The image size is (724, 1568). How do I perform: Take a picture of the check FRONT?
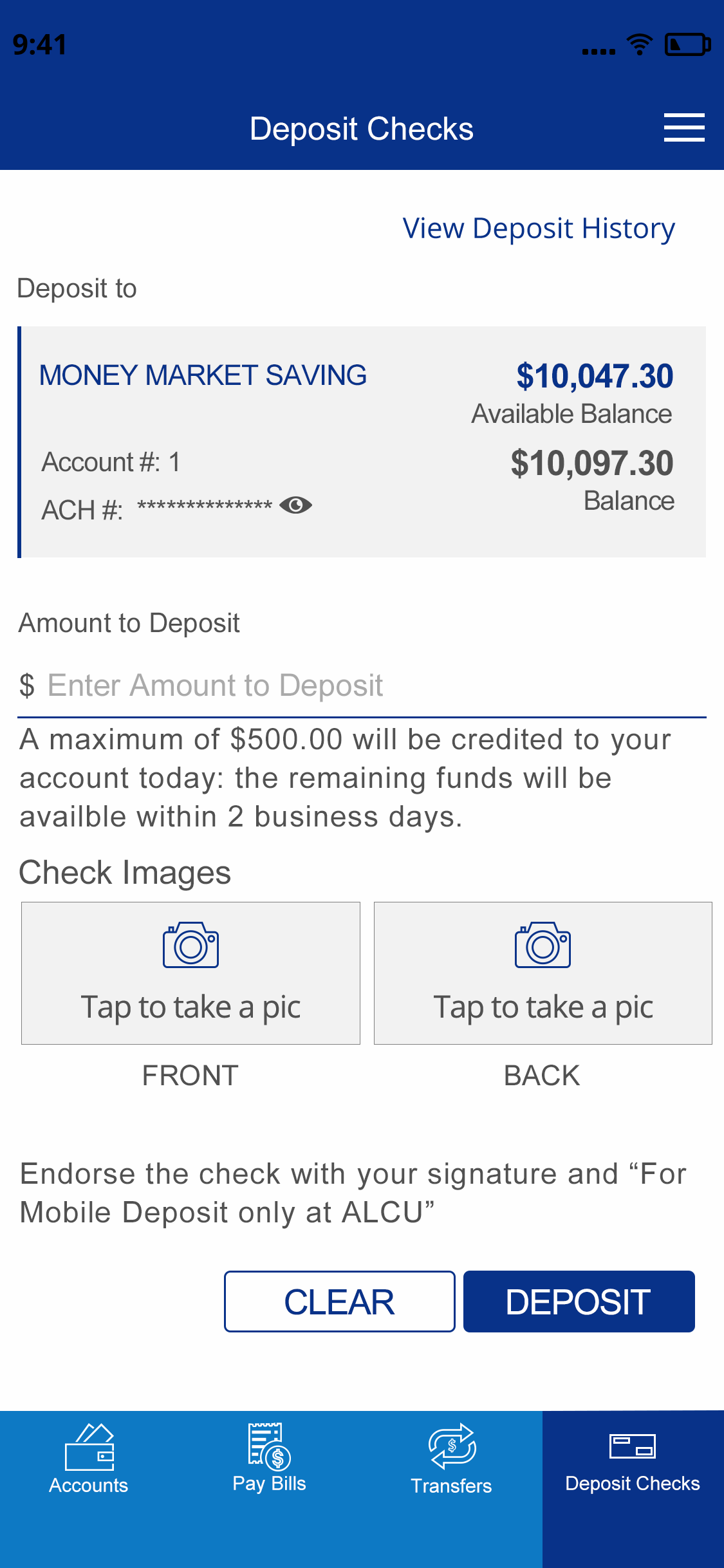click(x=190, y=973)
